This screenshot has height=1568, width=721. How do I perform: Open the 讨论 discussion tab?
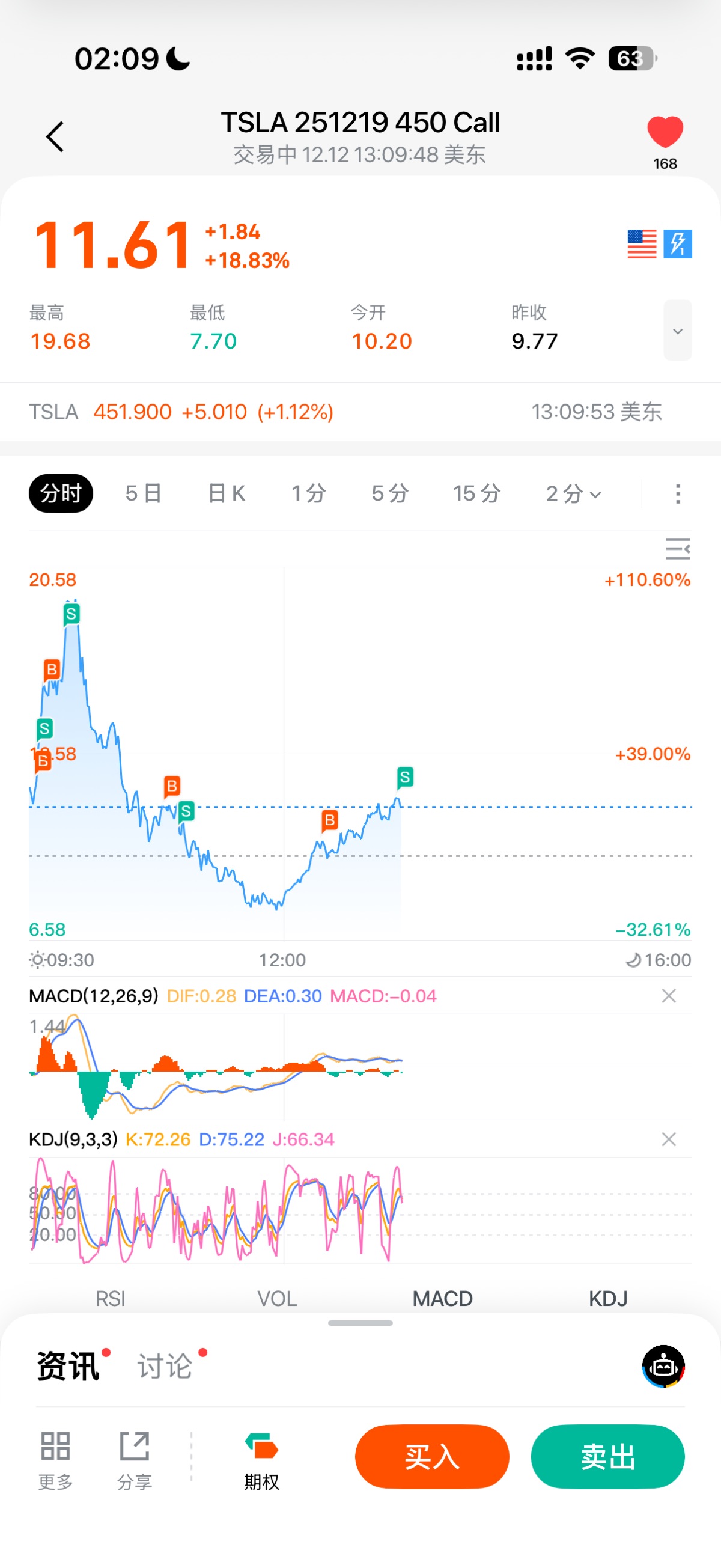click(164, 1367)
